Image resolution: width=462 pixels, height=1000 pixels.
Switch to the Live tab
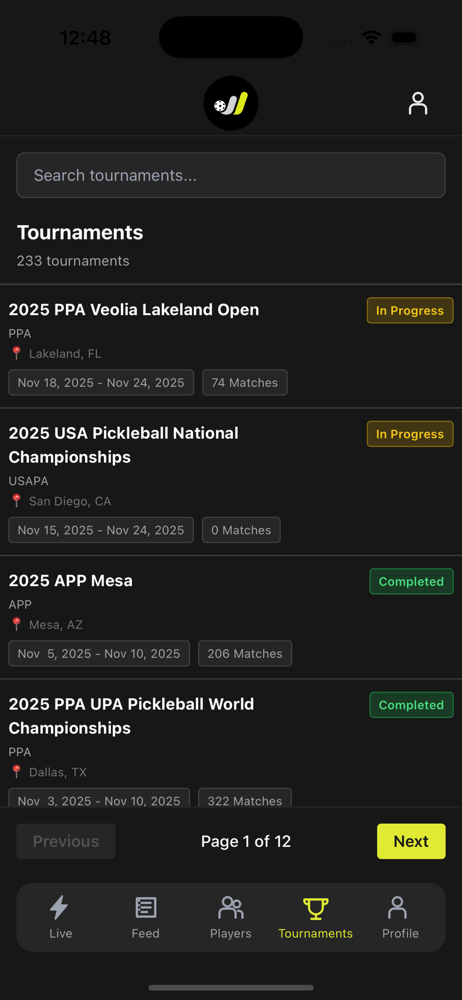(61, 917)
